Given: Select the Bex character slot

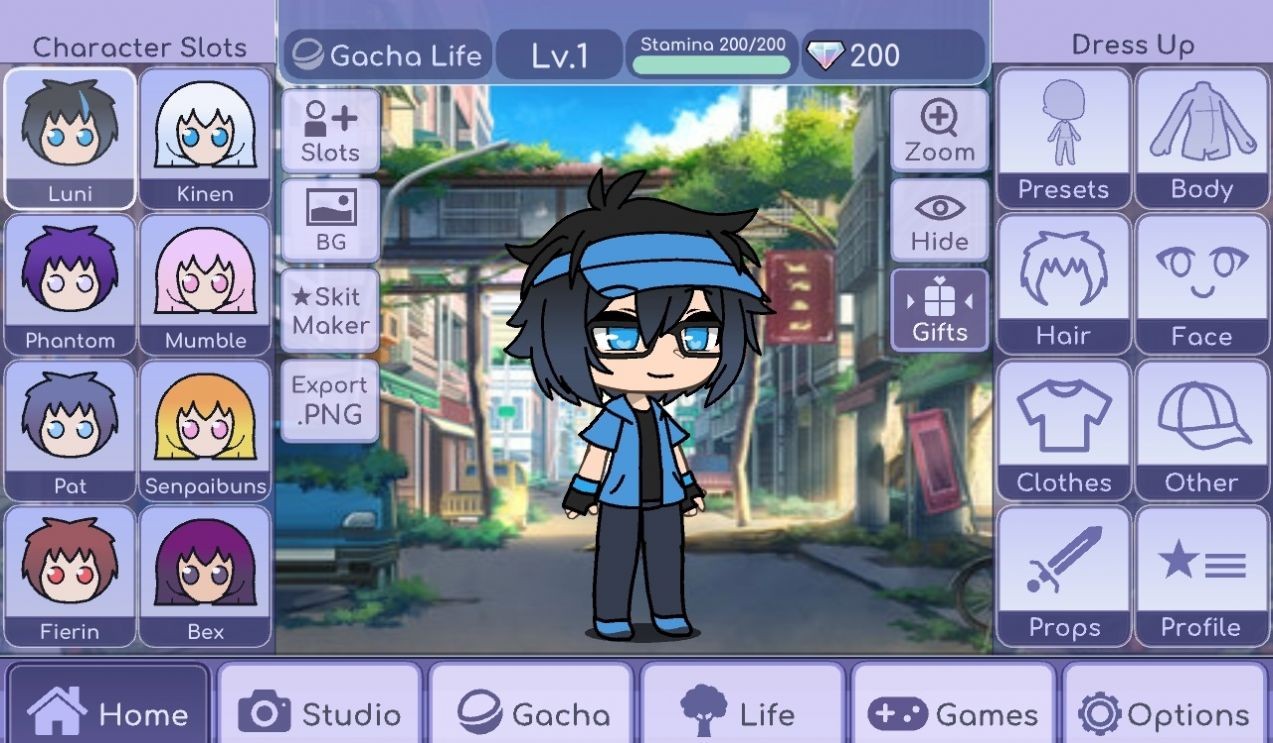Looking at the screenshot, I should tap(205, 576).
